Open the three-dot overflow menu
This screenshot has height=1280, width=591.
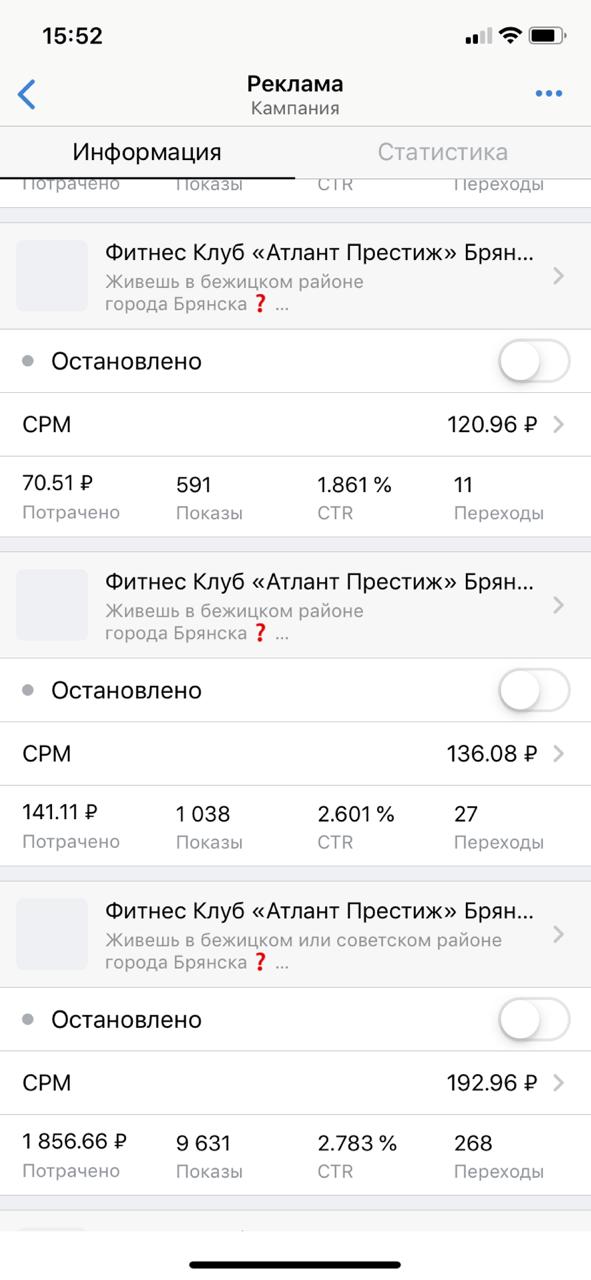548,94
